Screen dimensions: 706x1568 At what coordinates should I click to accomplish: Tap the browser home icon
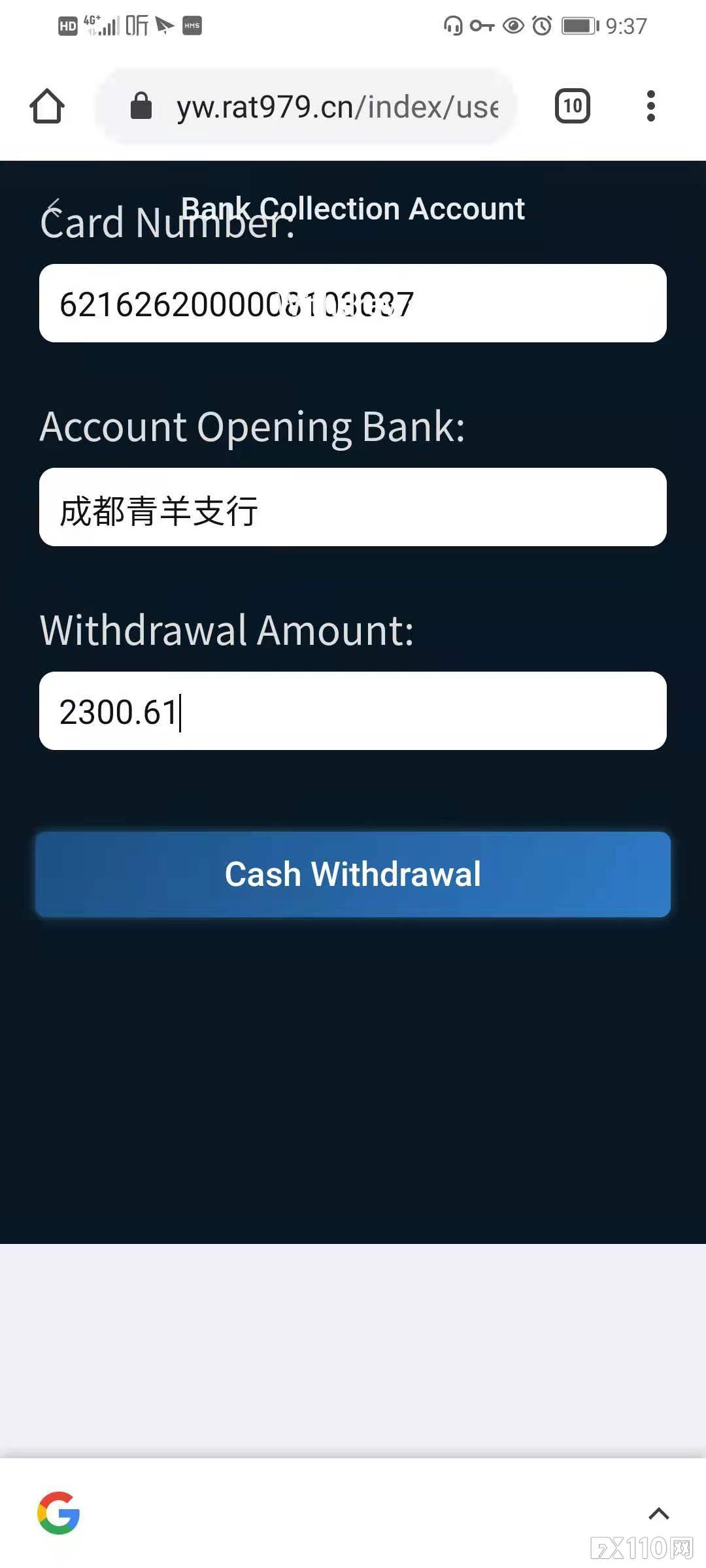tap(47, 106)
